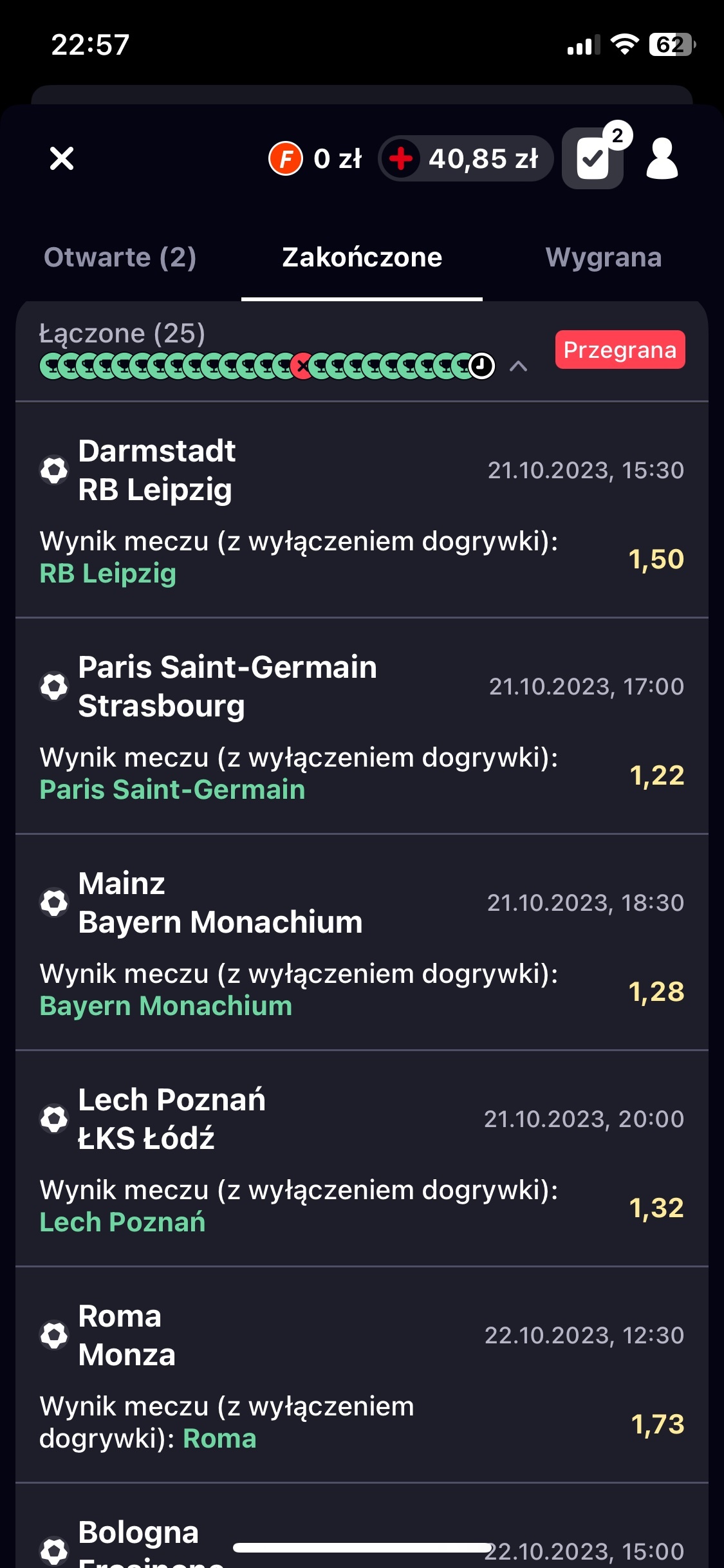
Task: Tap the 40,85 zł deposit balance button
Action: point(466,158)
